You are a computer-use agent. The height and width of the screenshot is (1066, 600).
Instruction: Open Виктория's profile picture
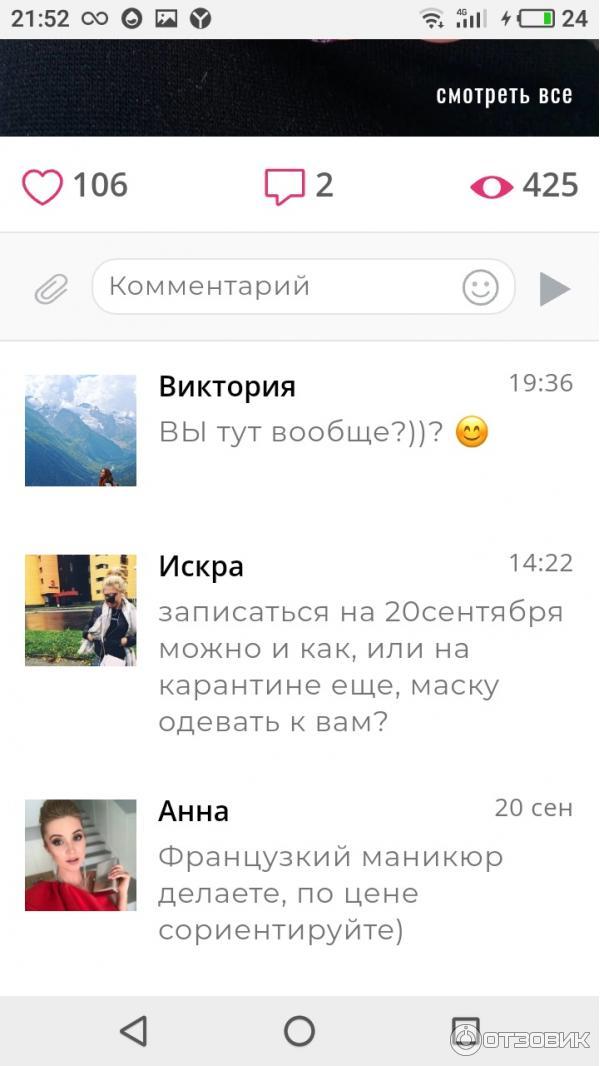click(x=80, y=430)
